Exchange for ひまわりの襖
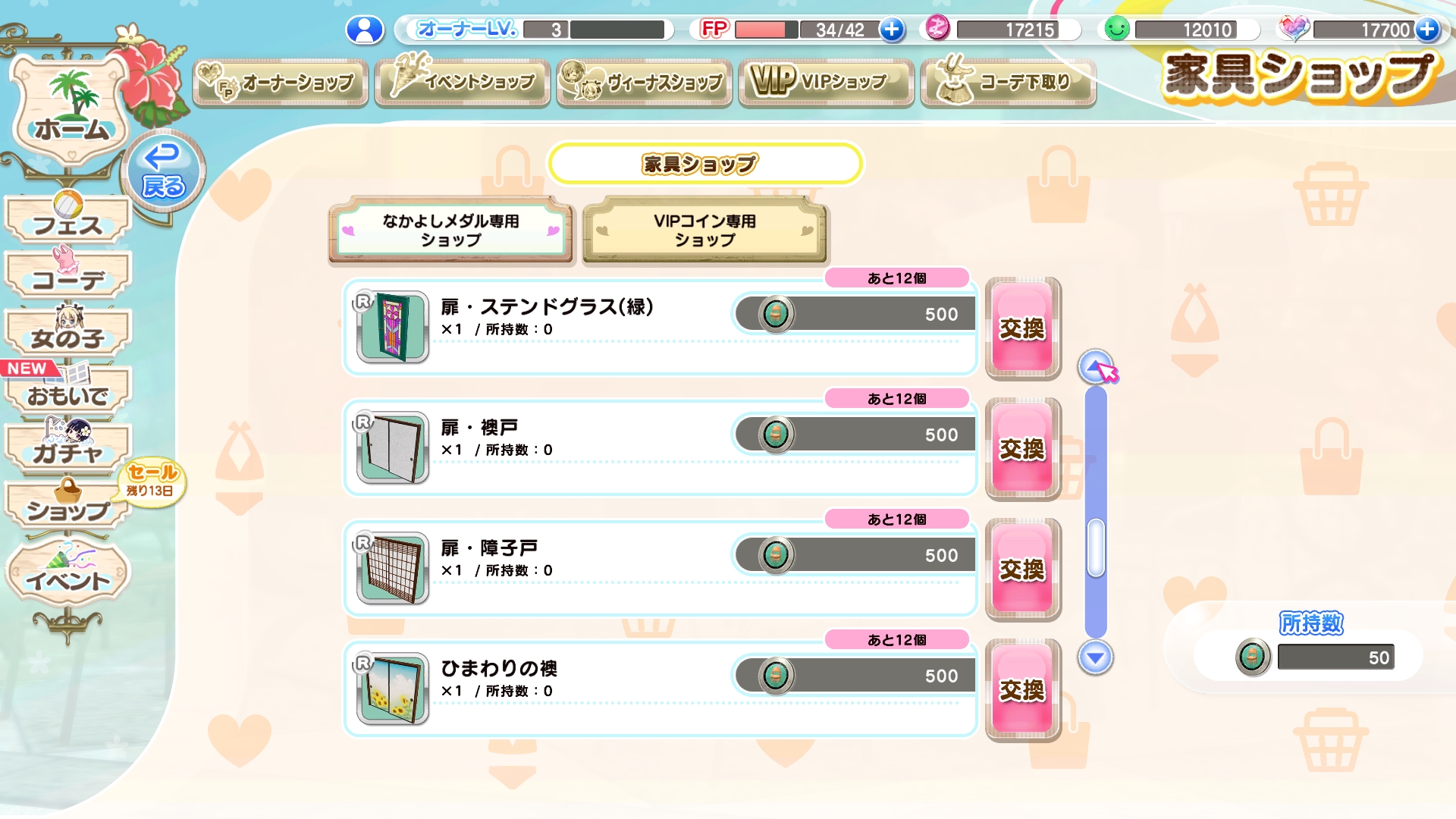Viewport: 1456px width, 819px height. (1022, 690)
